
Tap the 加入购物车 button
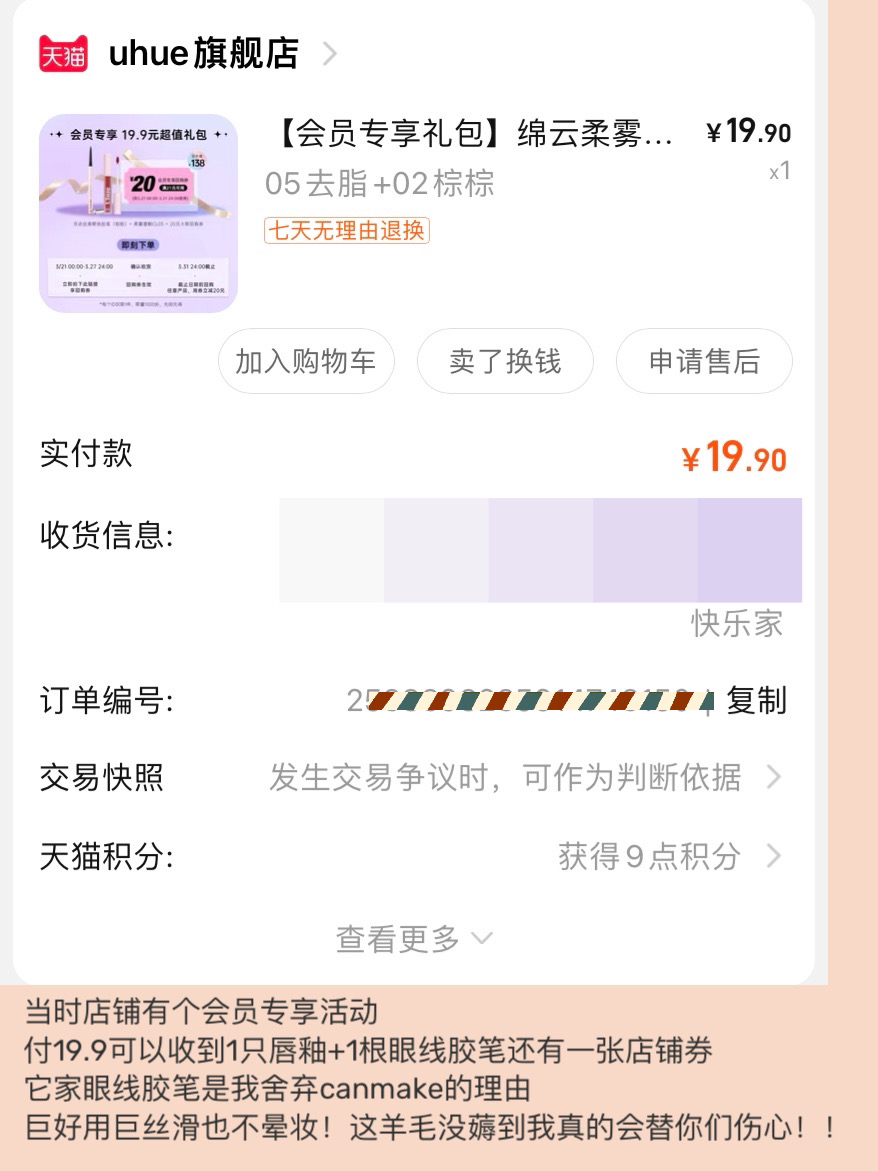point(306,361)
